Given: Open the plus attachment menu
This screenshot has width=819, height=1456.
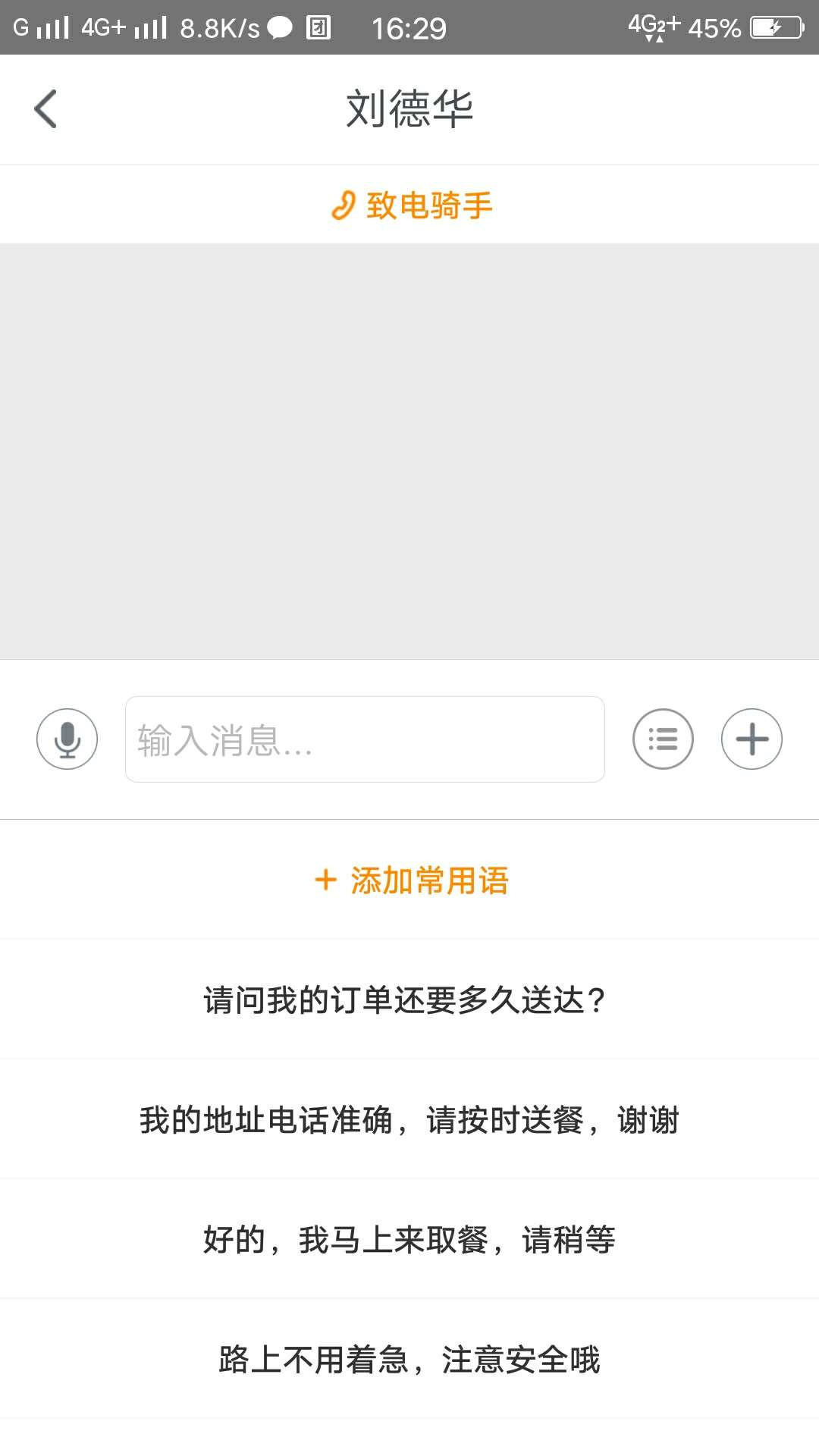Looking at the screenshot, I should [x=752, y=739].
